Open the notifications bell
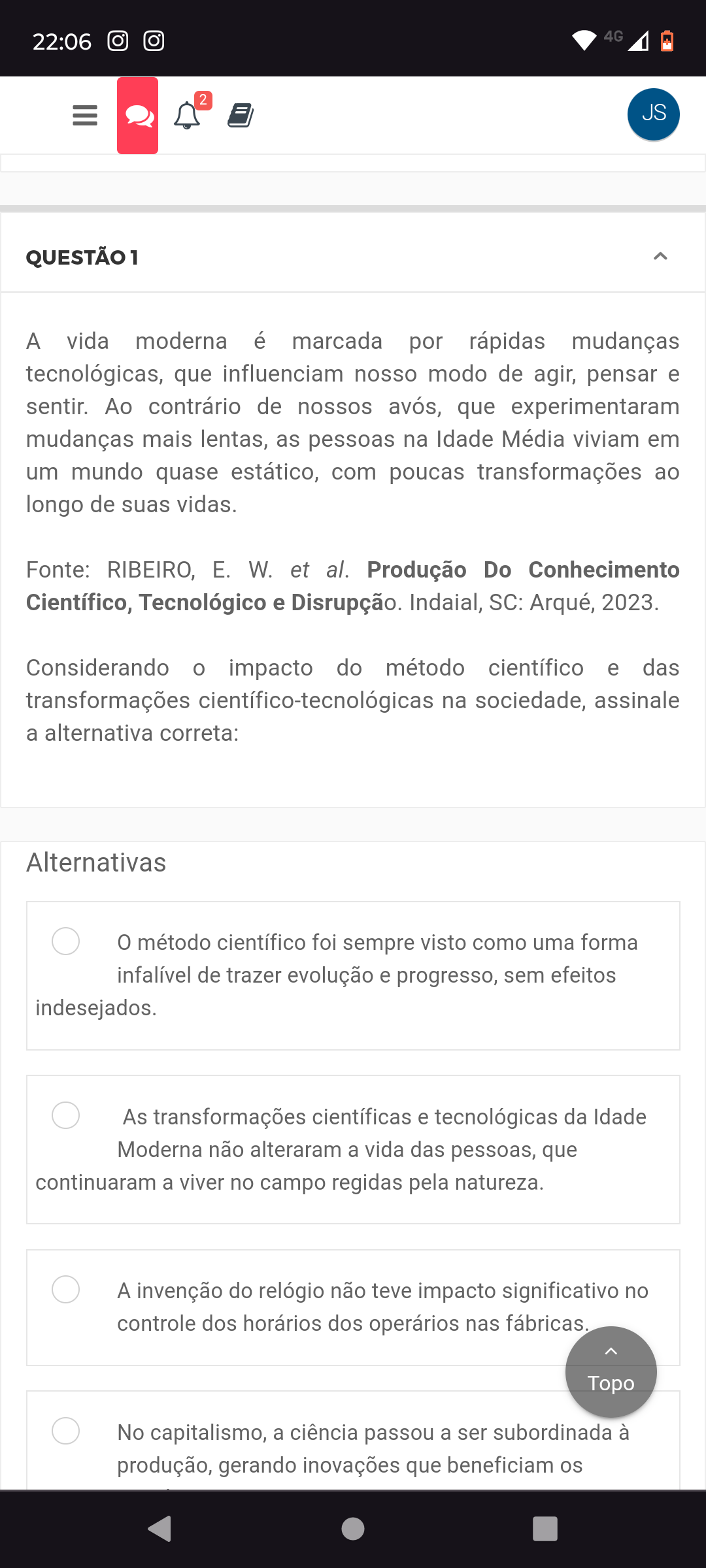Viewport: 706px width, 1568px height. point(187,116)
